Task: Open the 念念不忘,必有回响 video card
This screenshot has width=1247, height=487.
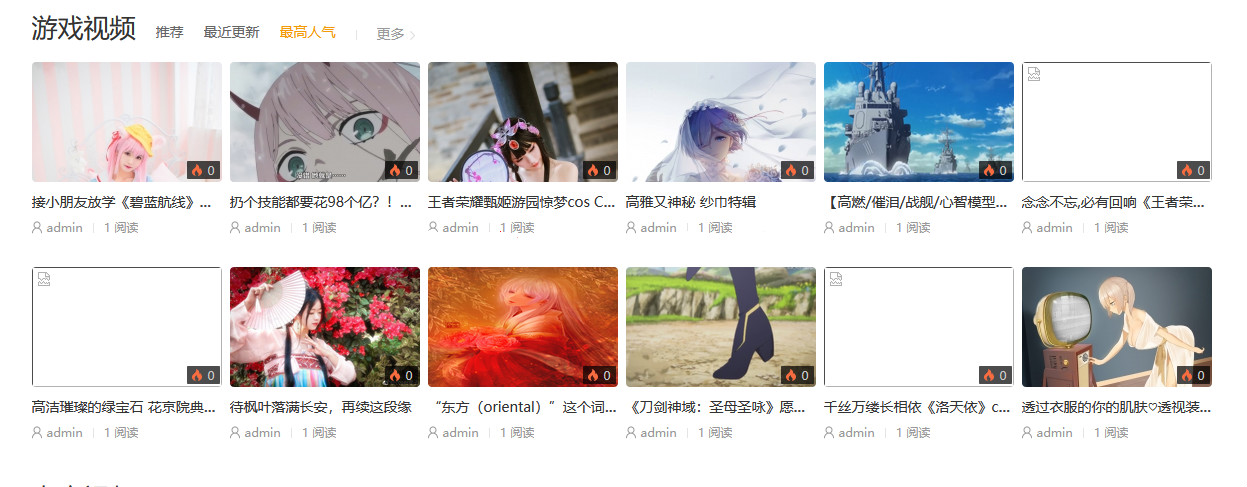Action: coord(1116,121)
